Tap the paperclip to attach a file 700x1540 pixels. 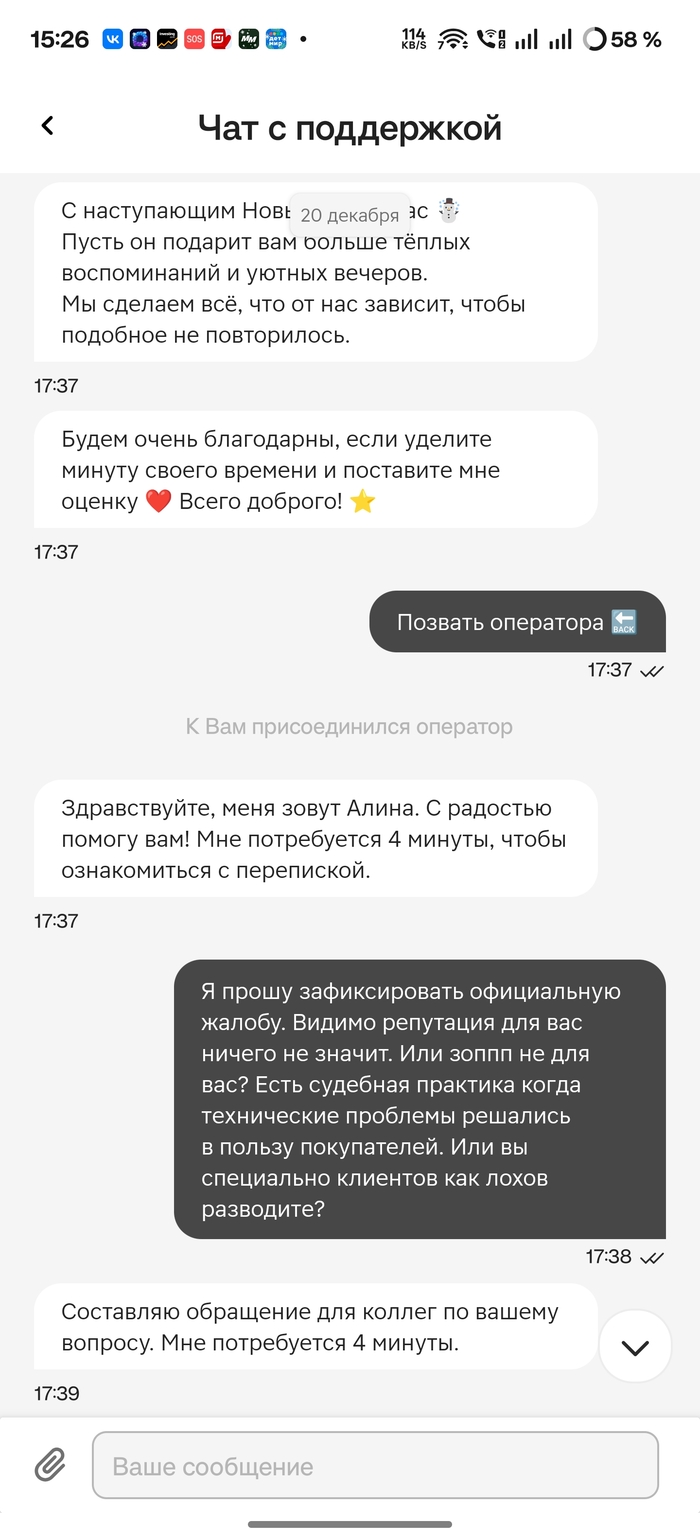pyautogui.click(x=50, y=1466)
